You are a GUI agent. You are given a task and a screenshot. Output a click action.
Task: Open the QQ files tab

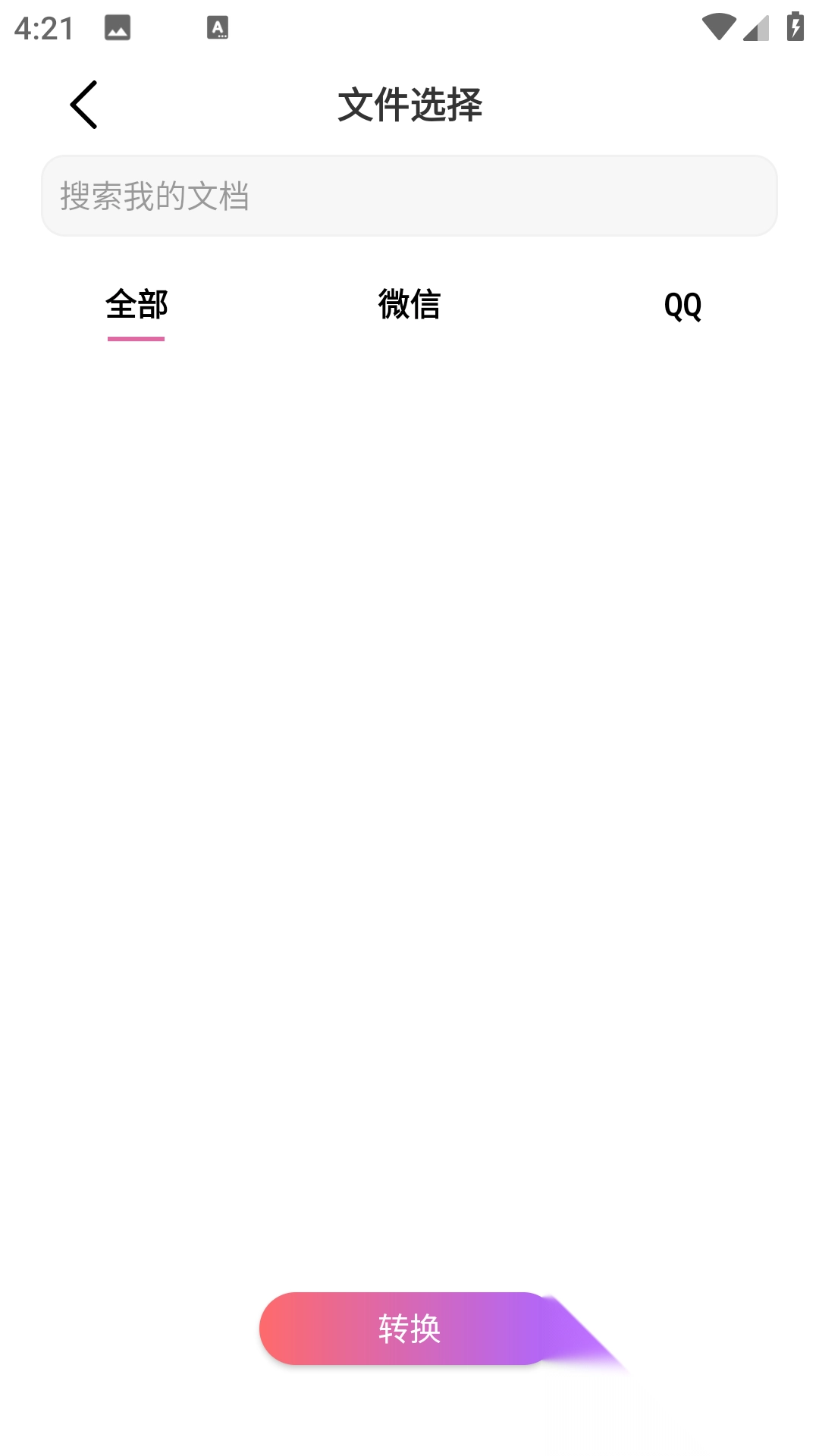682,306
